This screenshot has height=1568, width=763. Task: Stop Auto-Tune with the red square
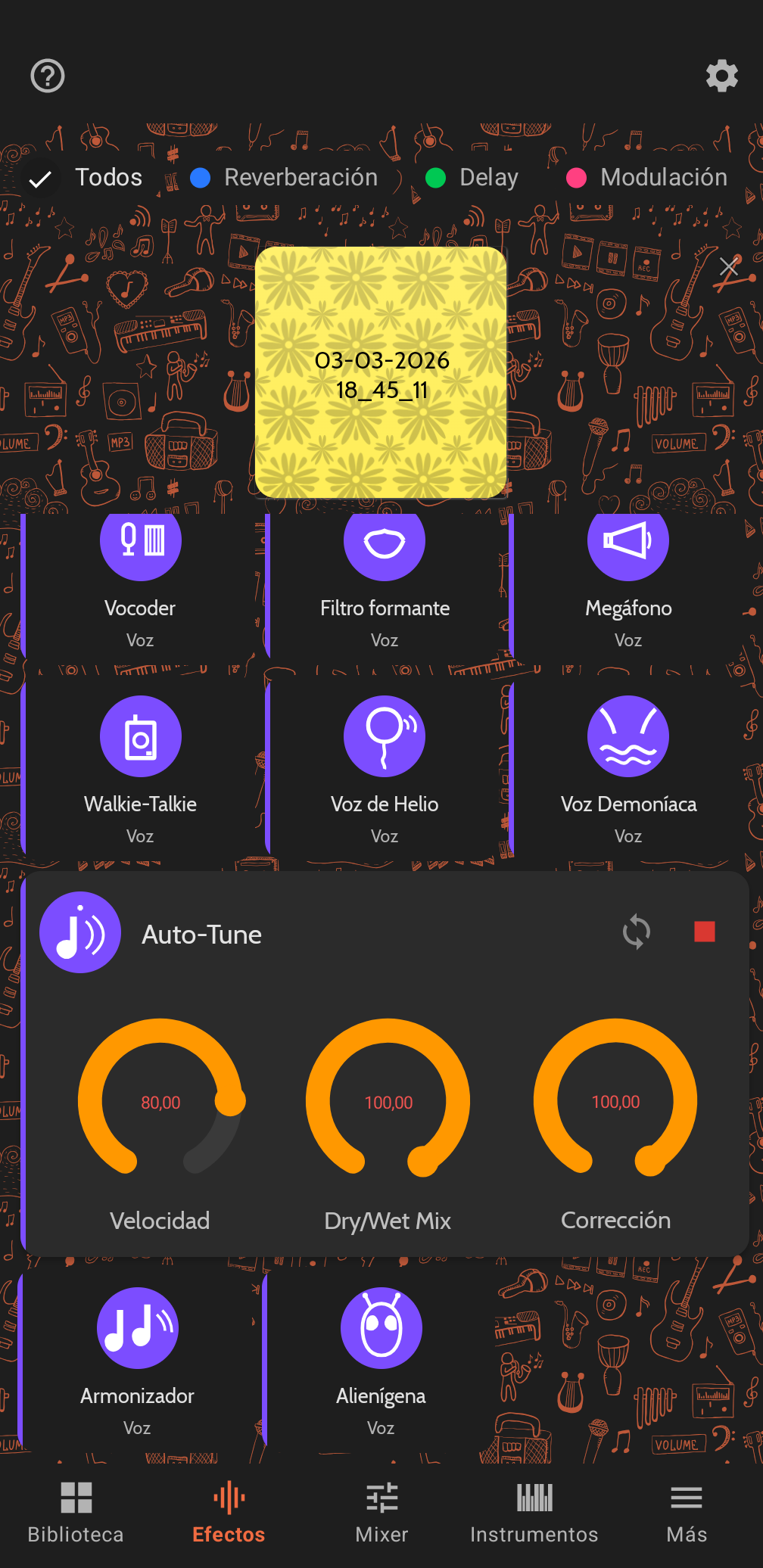coord(705,932)
